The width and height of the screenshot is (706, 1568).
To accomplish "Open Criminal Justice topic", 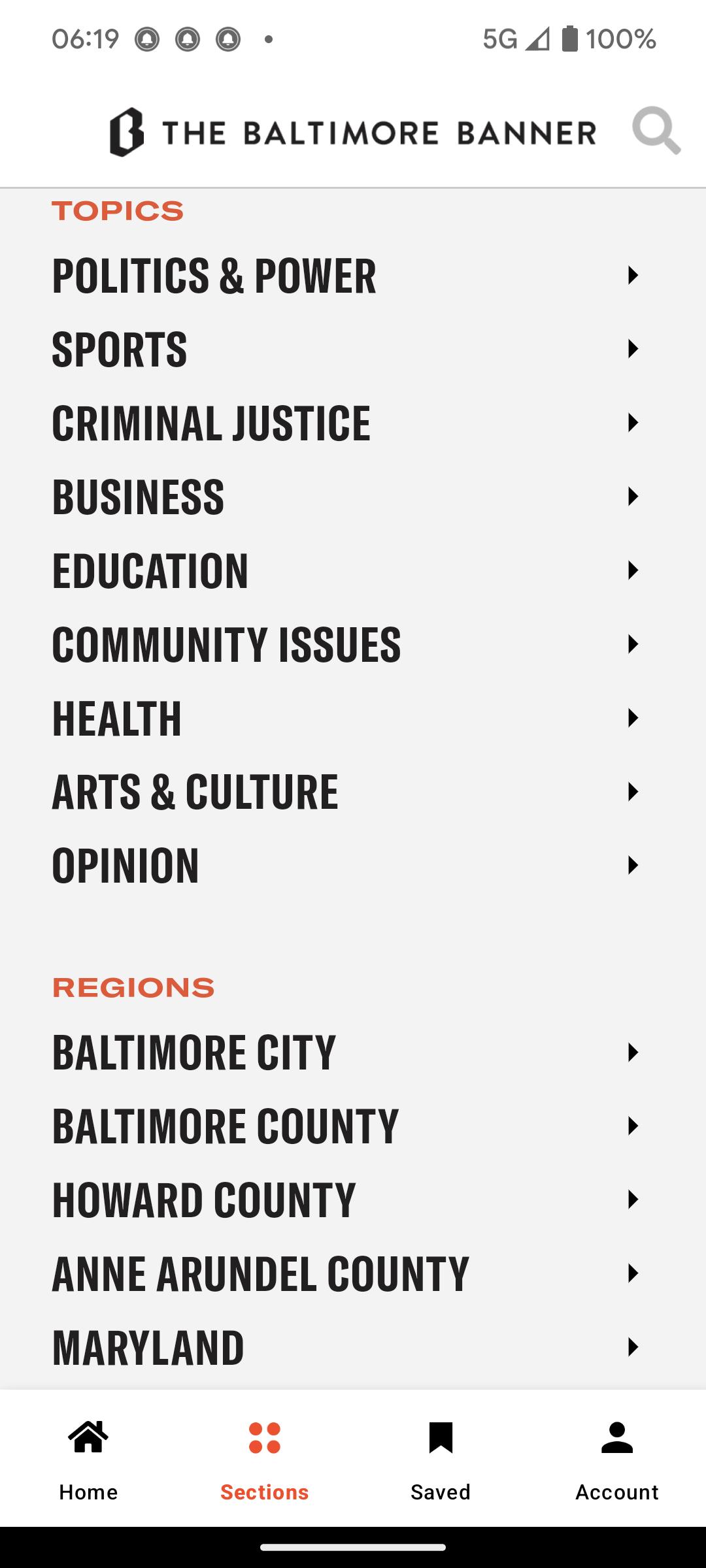I will [353, 423].
